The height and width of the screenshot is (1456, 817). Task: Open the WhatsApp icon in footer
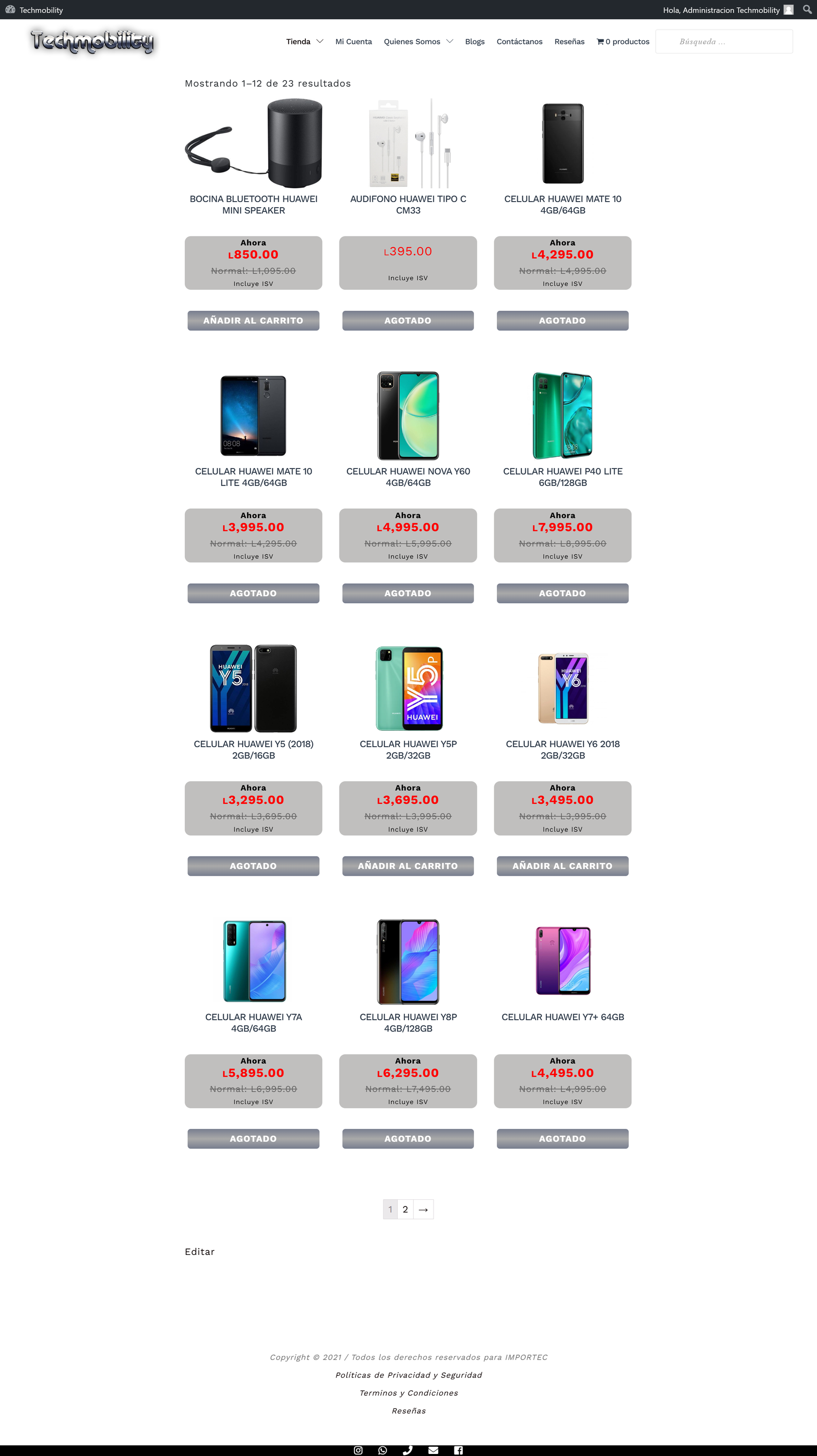point(383,1450)
